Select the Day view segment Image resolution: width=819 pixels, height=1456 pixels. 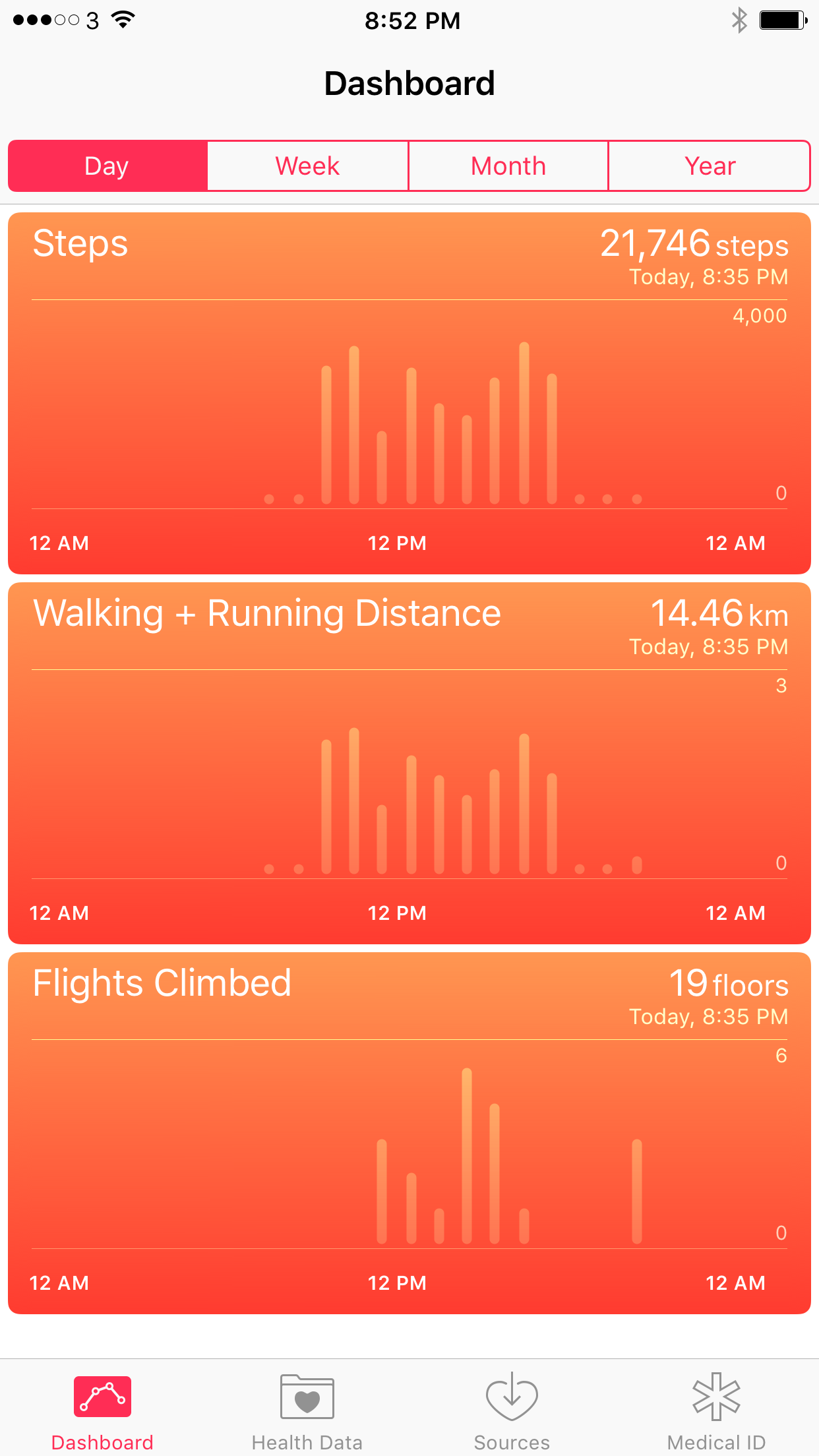[107, 166]
